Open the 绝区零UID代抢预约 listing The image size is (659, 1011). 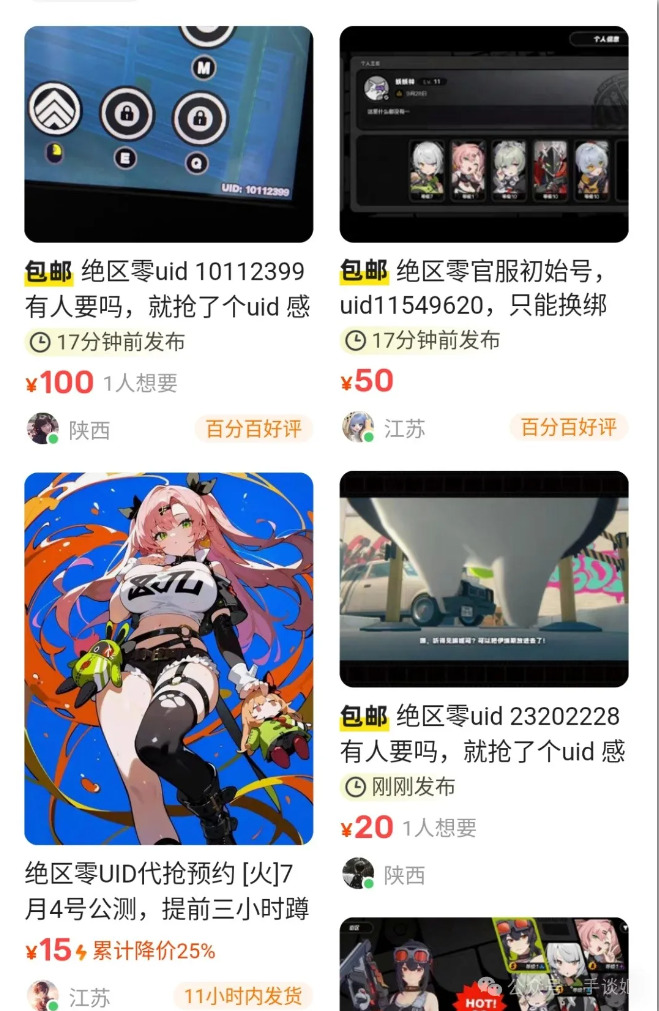[x=168, y=658]
